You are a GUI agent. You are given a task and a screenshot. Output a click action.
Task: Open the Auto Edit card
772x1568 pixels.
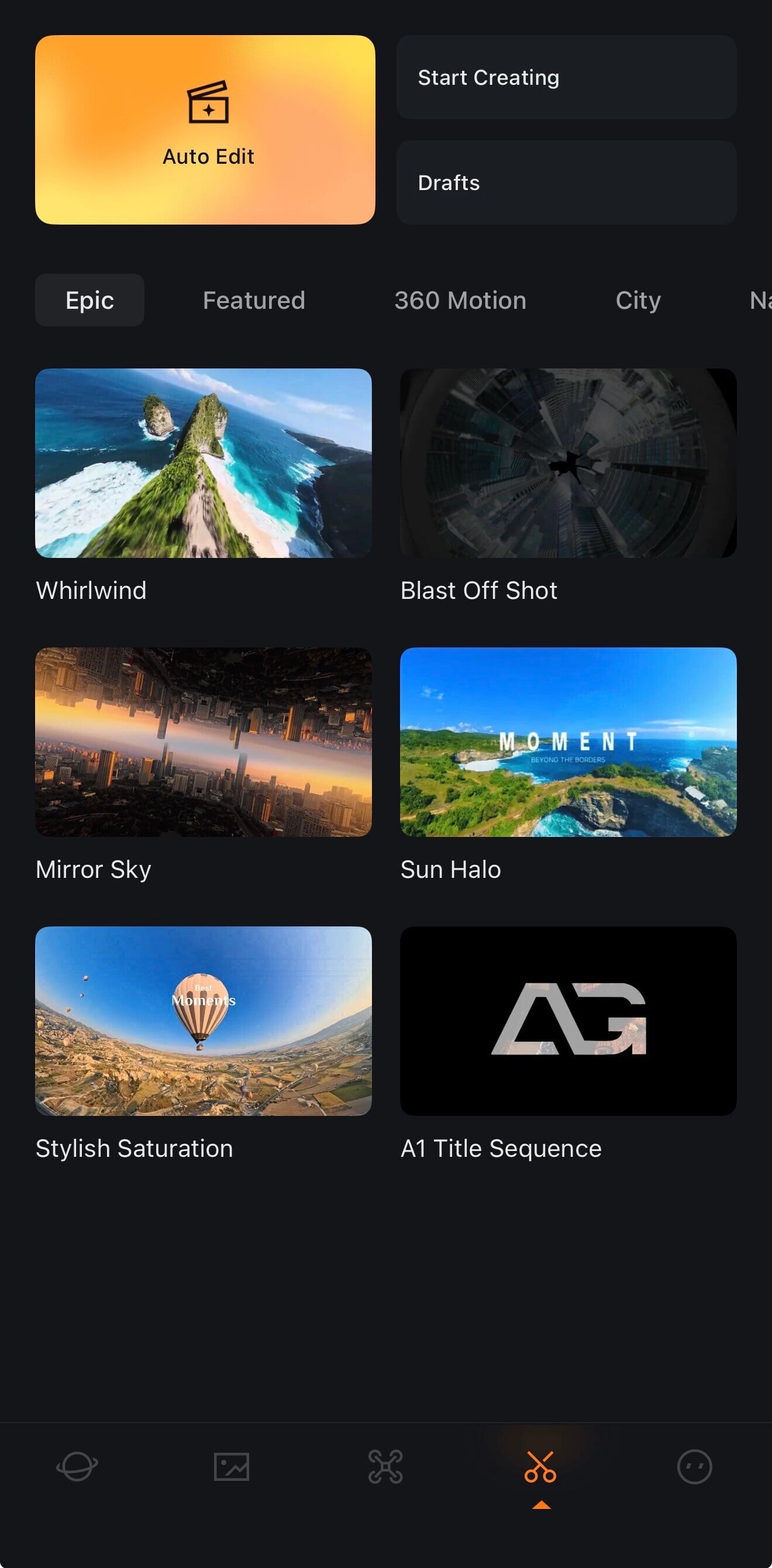pos(205,130)
